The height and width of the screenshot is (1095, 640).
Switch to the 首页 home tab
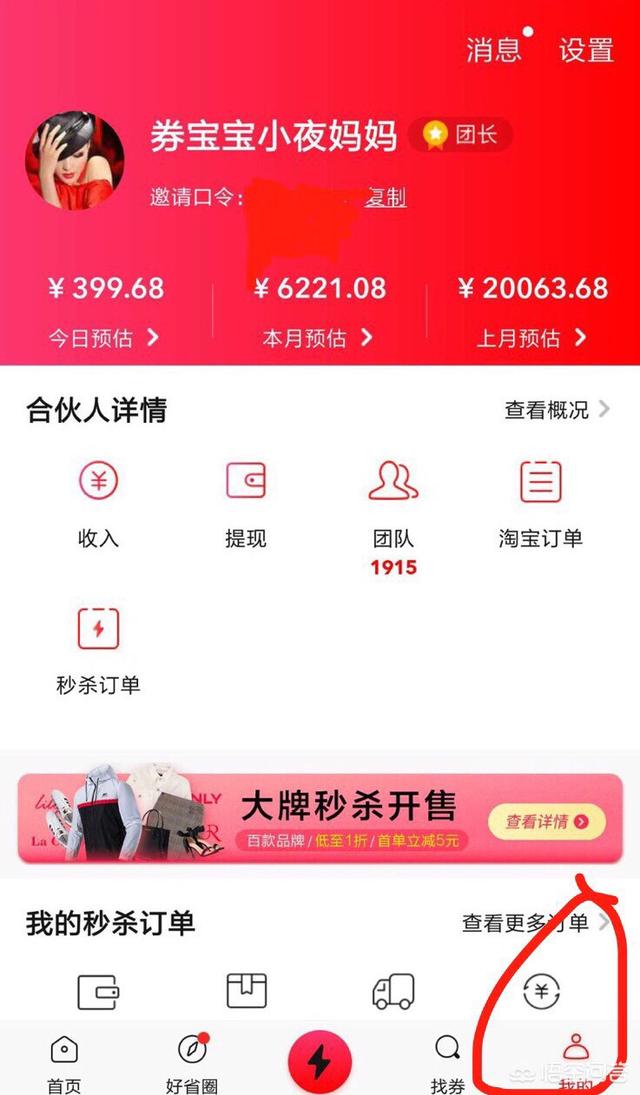(63, 1062)
